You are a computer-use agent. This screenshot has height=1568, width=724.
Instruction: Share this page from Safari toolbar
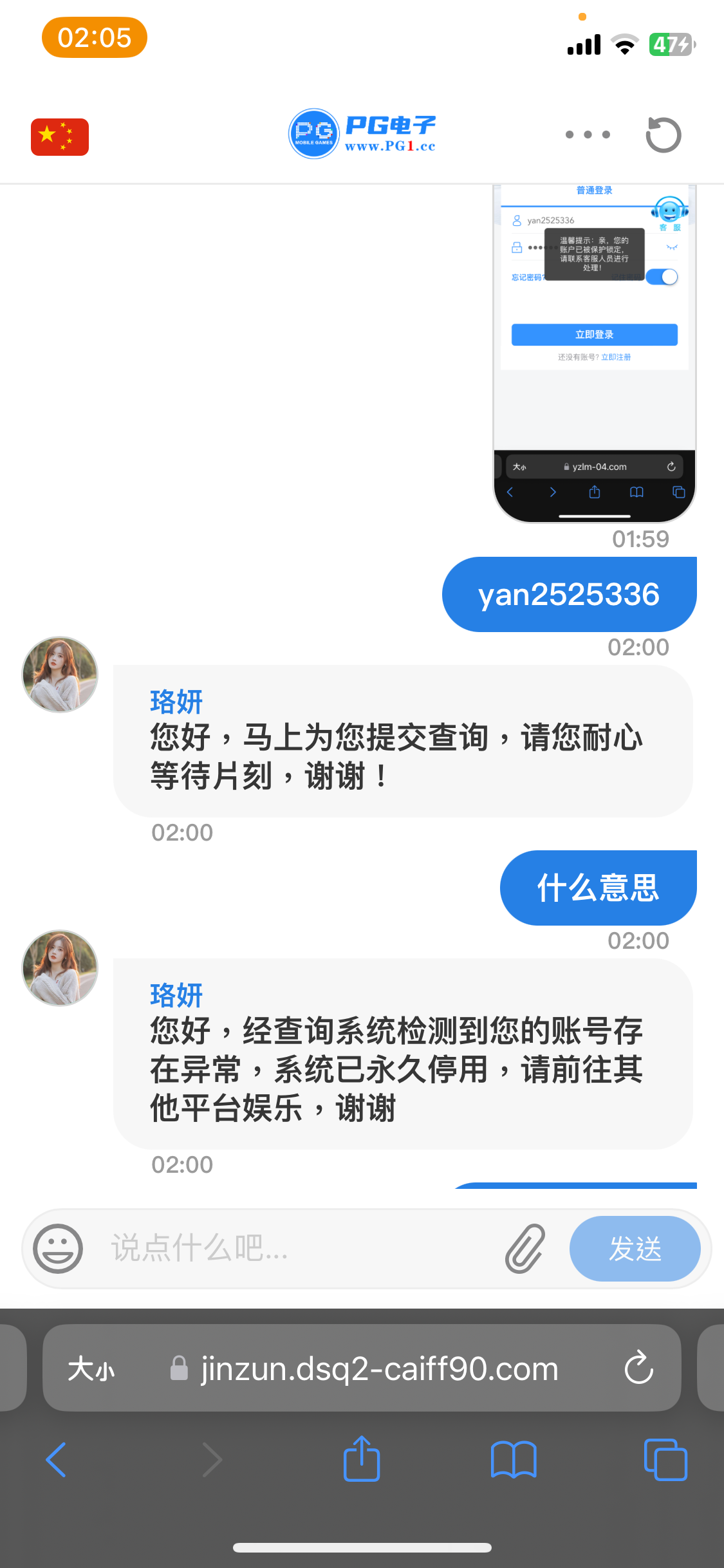[x=362, y=1459]
